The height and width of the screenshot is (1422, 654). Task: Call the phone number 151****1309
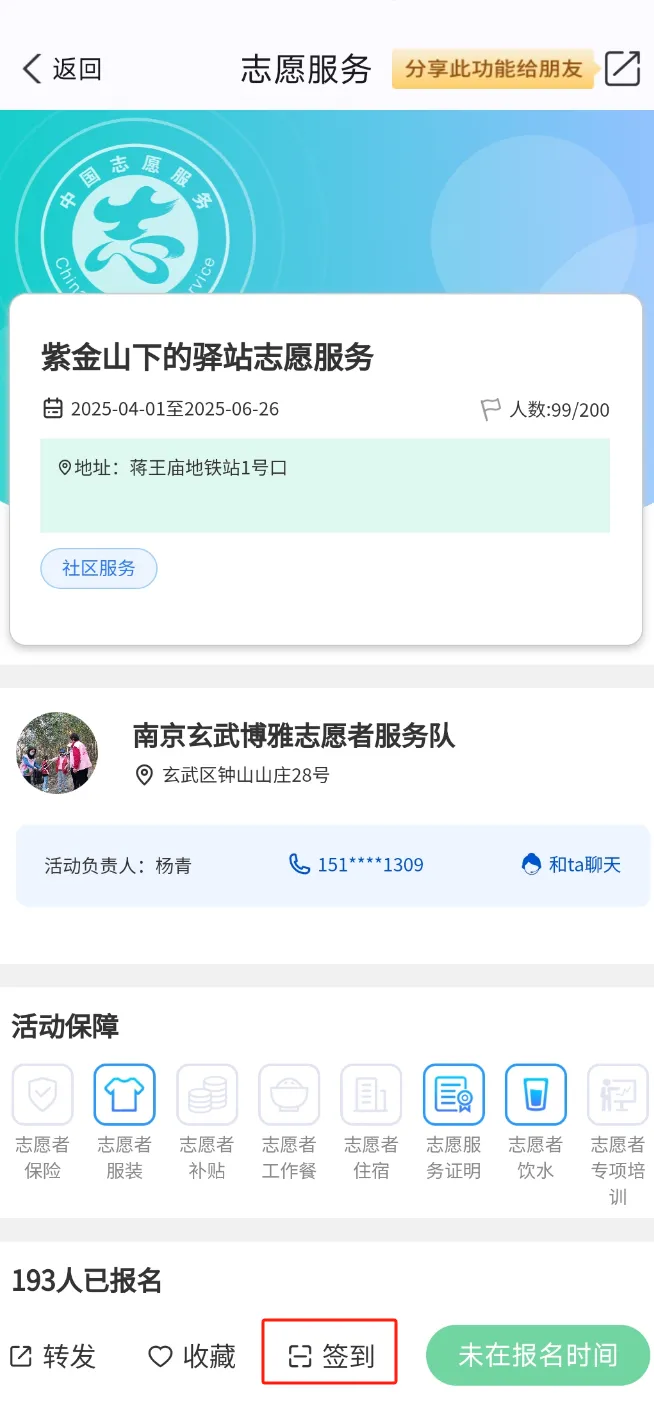[x=356, y=865]
